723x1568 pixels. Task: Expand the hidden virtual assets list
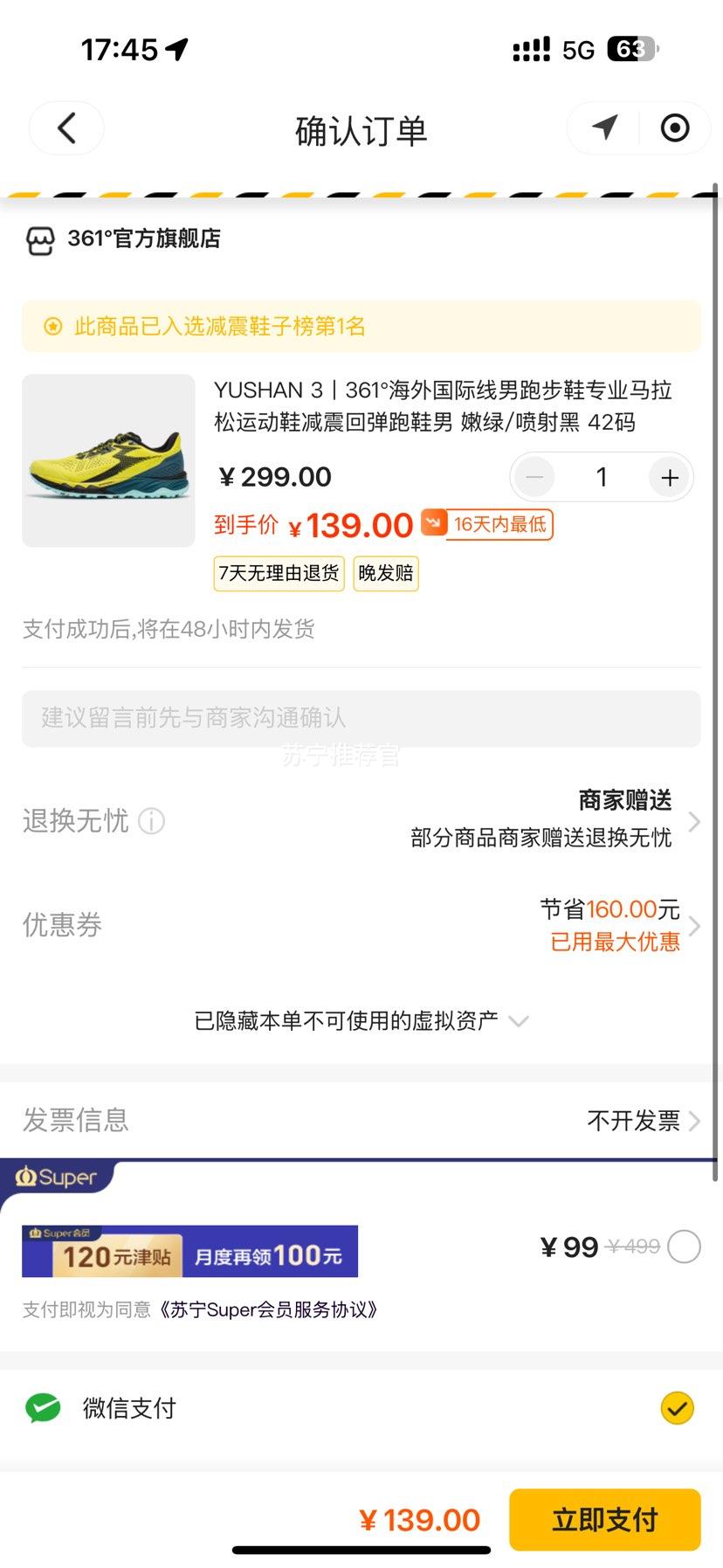519,1020
